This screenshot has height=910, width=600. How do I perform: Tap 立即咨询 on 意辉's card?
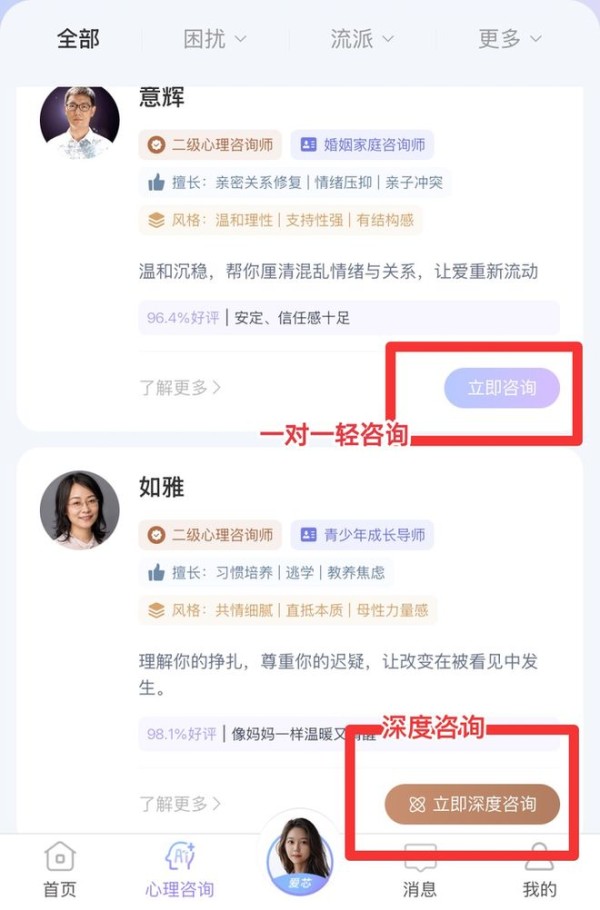pos(502,388)
